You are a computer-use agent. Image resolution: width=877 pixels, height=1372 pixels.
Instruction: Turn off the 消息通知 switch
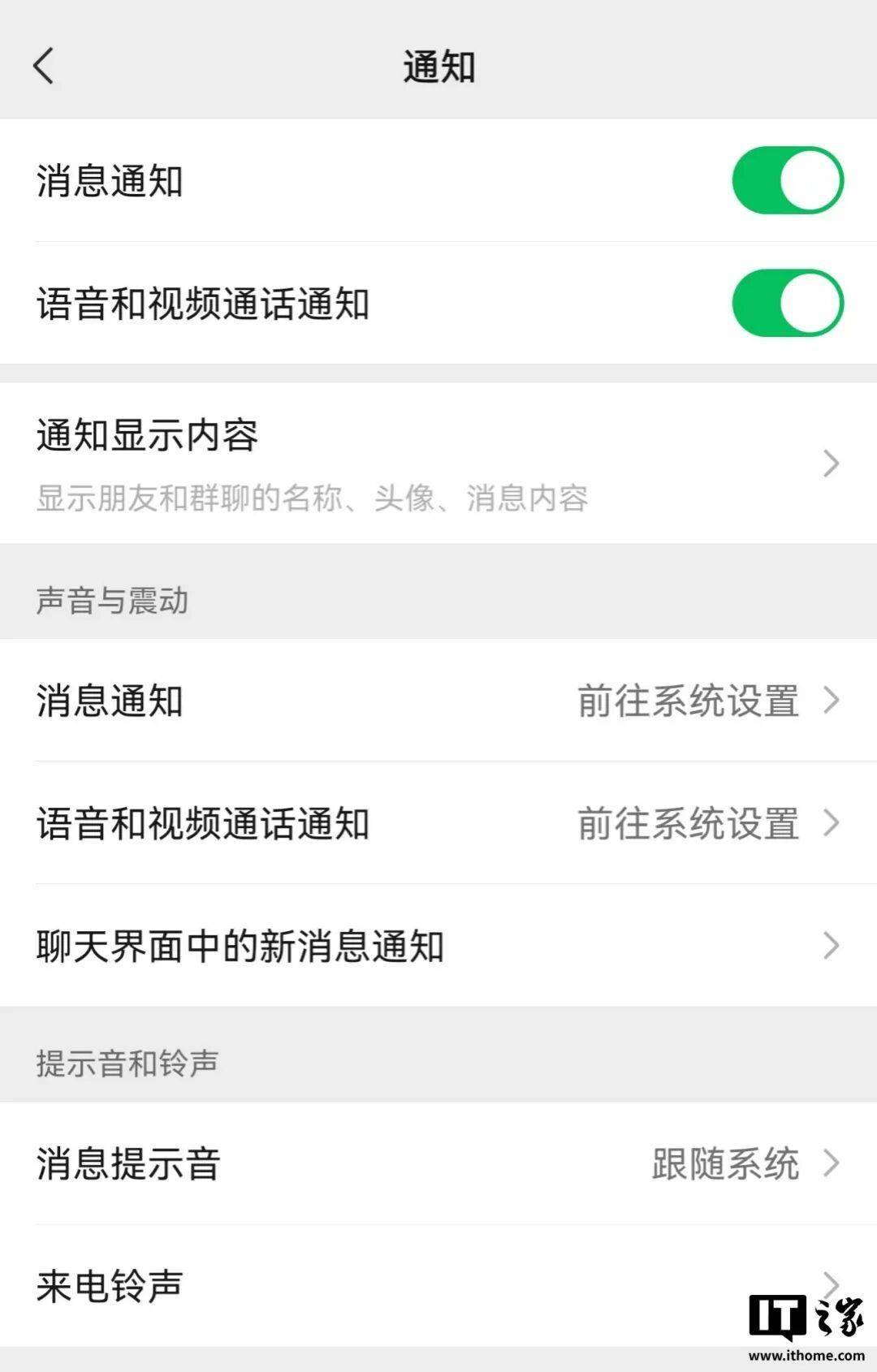pyautogui.click(x=787, y=180)
